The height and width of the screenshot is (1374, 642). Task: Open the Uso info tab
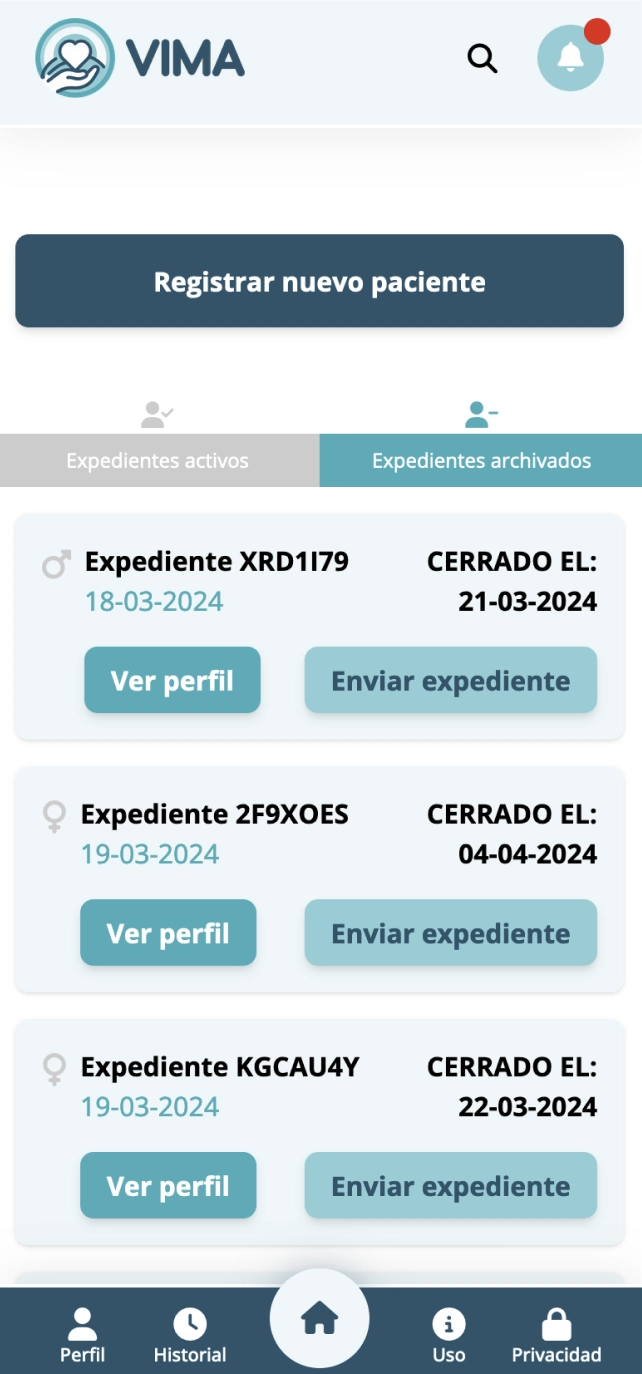tap(449, 1335)
